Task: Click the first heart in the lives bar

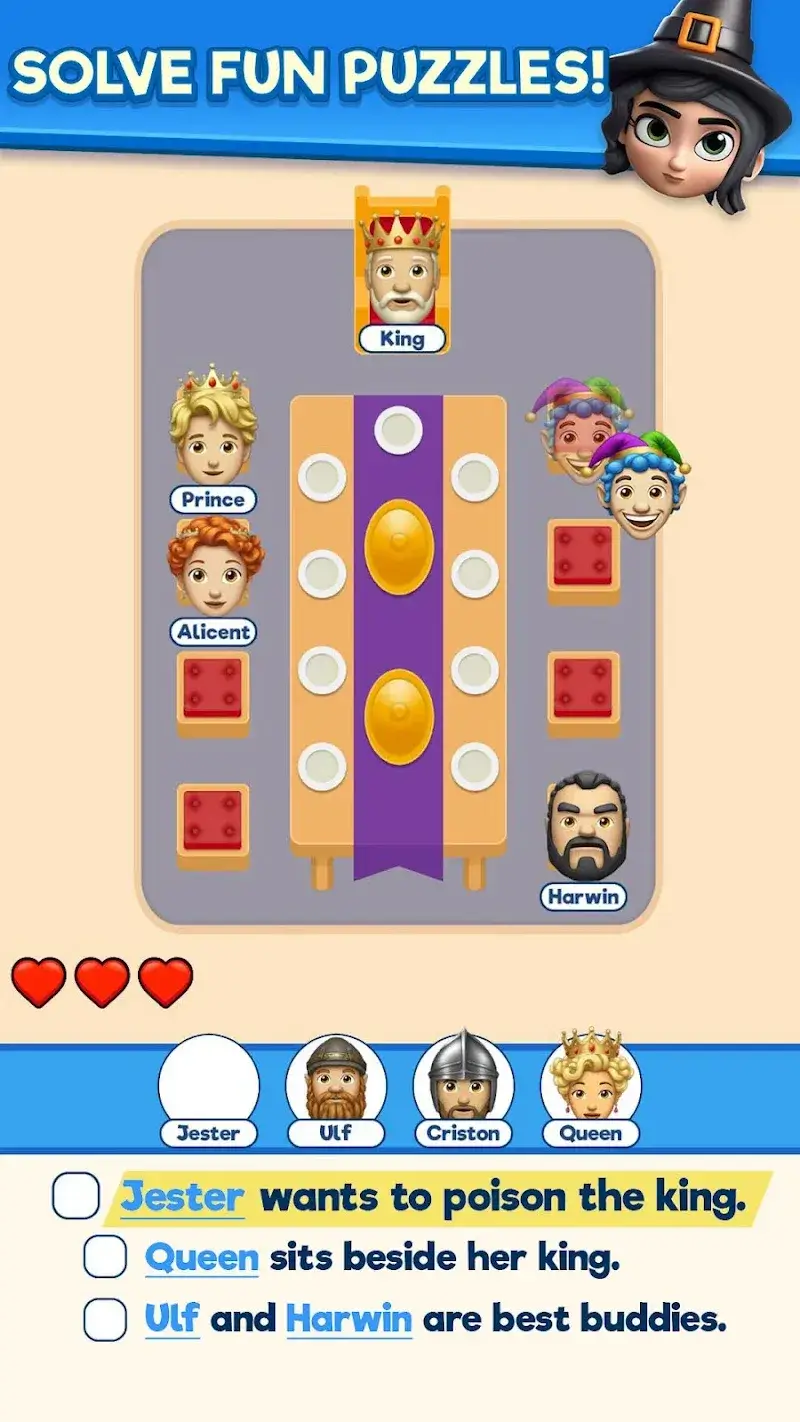Action: point(38,980)
